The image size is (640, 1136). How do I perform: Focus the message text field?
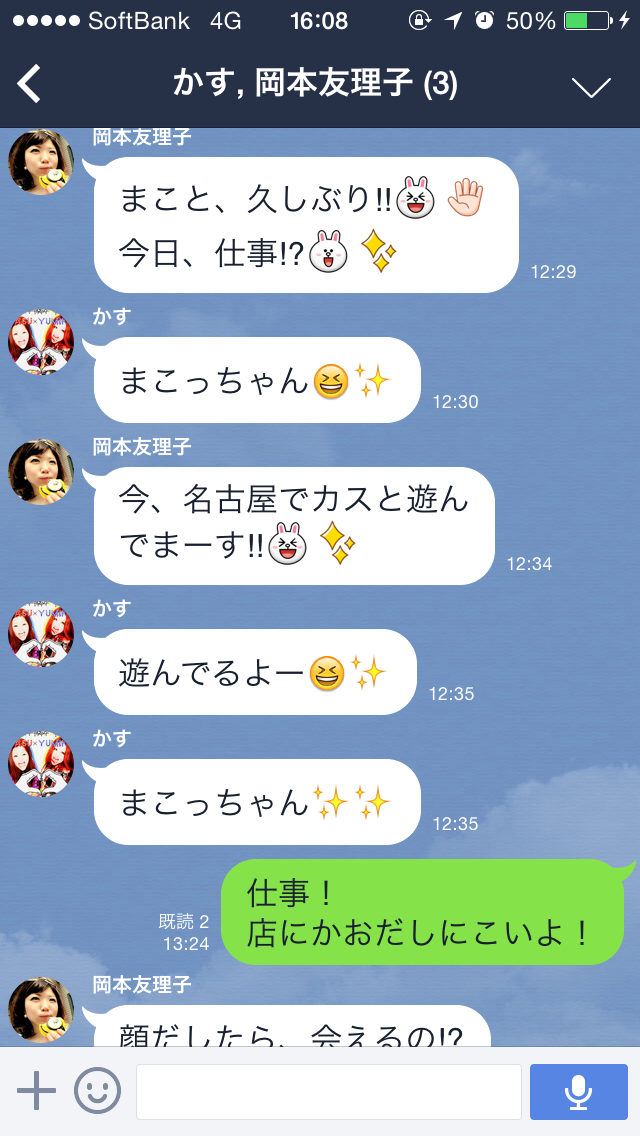[328, 1091]
